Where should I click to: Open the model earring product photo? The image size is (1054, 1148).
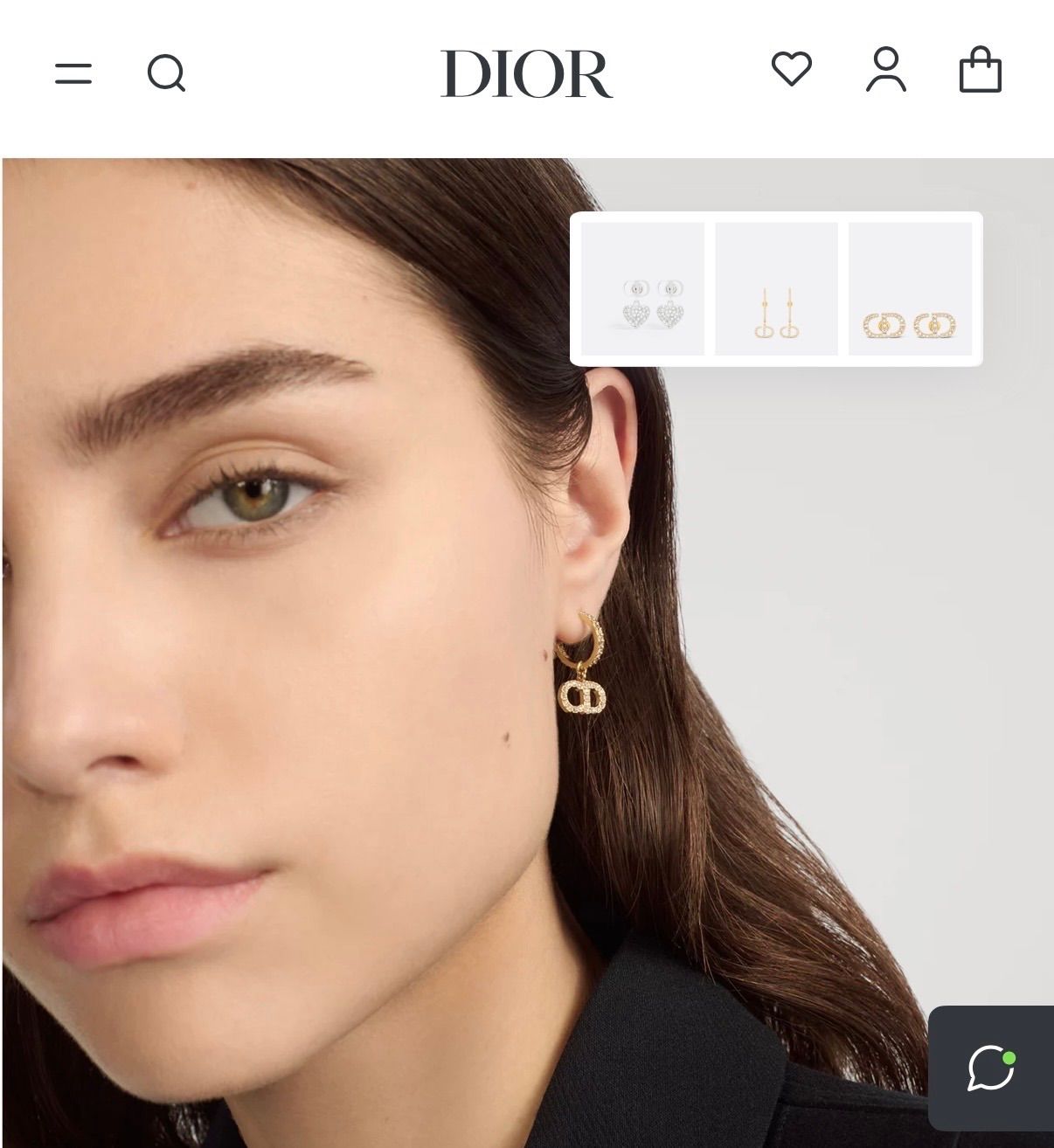(x=437, y=699)
